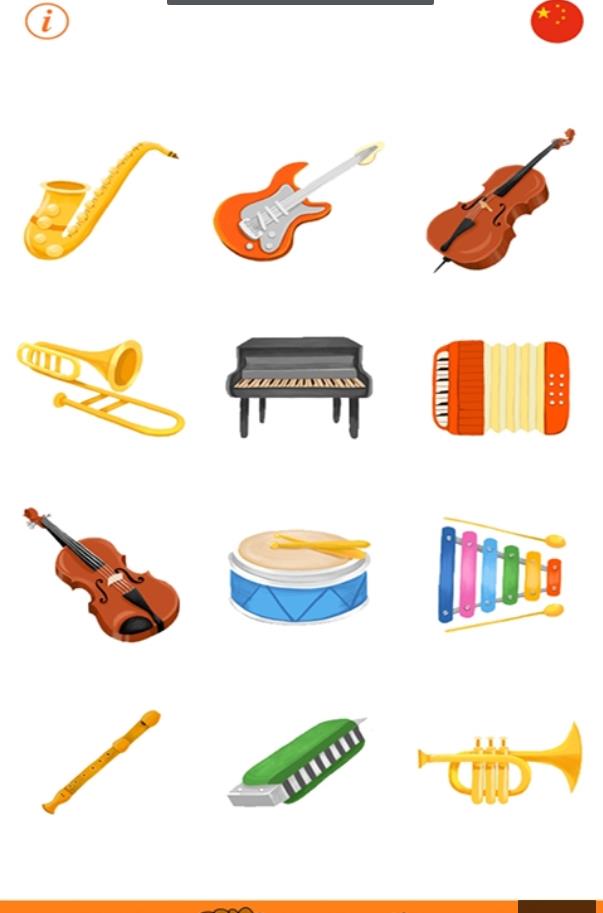
Task: Choose the green harmonica picture
Action: (298, 762)
